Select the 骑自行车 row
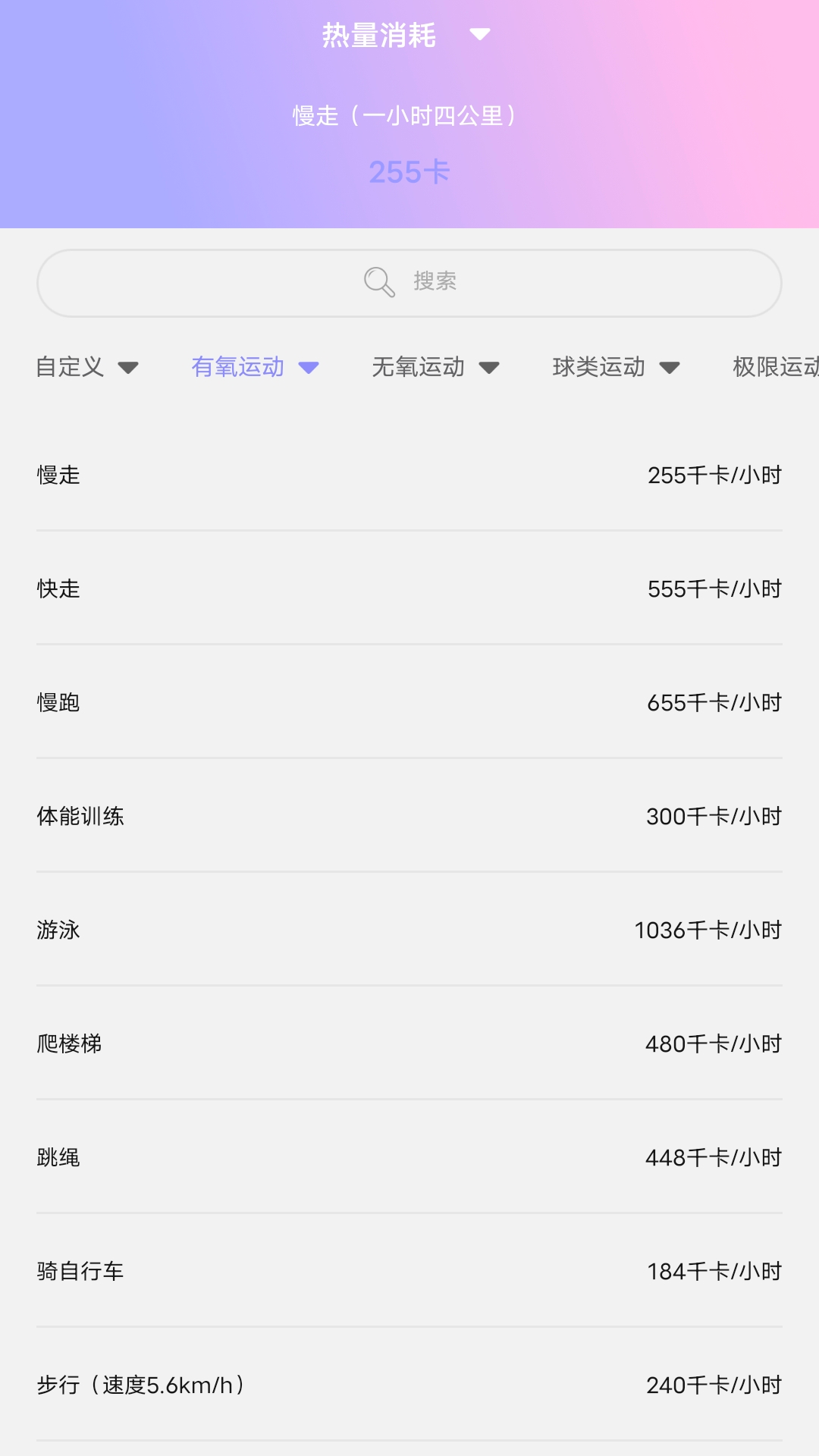 click(x=409, y=1271)
